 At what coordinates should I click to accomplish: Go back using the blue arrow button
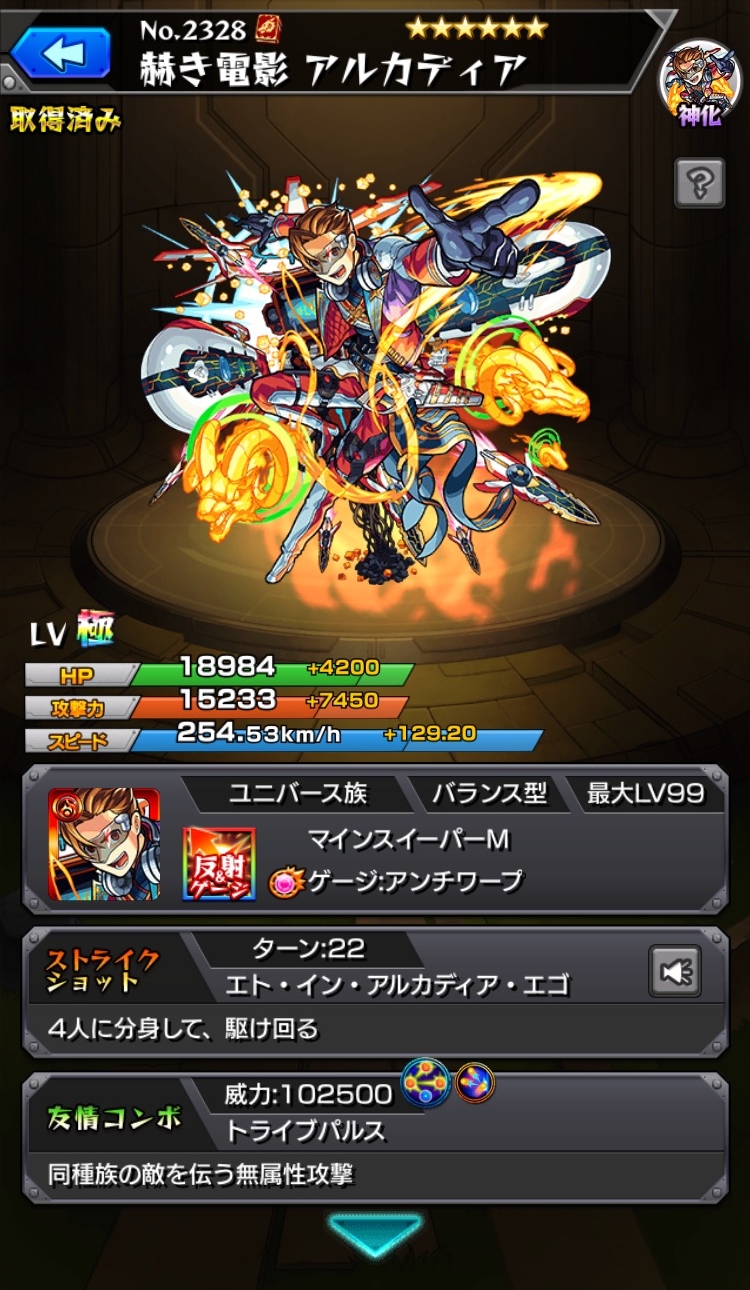click(60, 53)
